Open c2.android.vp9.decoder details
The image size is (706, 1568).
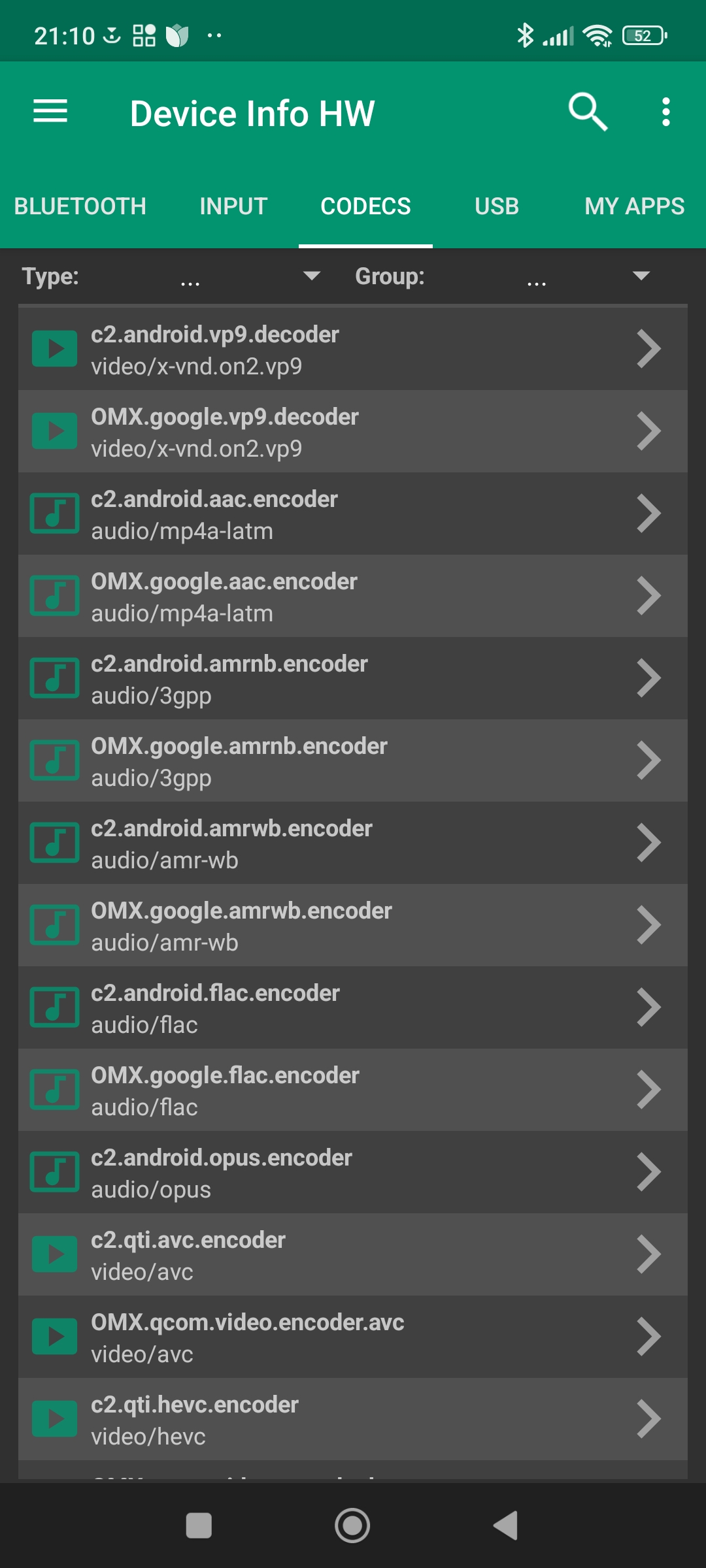coord(353,350)
